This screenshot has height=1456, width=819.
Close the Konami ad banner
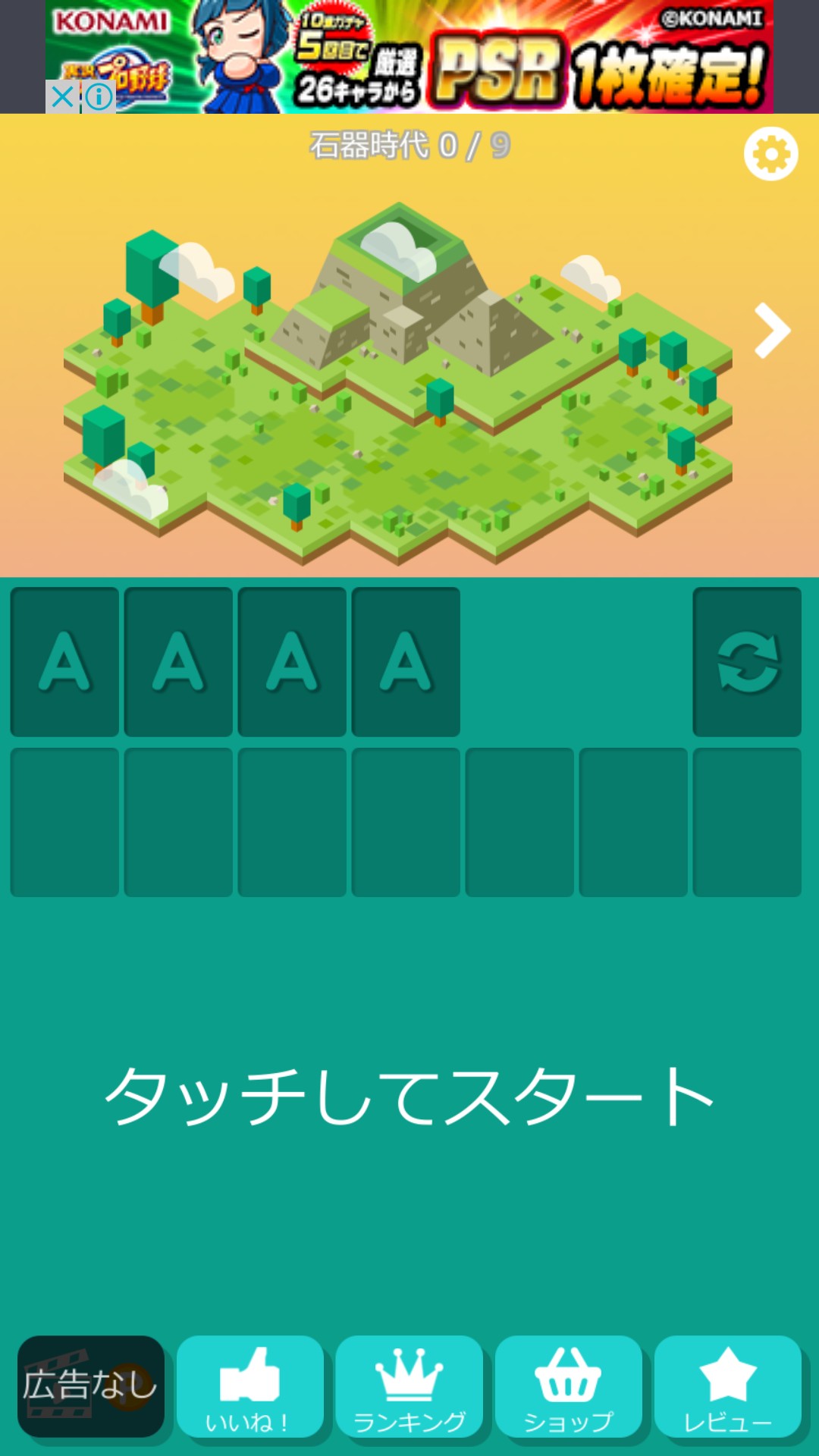pyautogui.click(x=63, y=97)
